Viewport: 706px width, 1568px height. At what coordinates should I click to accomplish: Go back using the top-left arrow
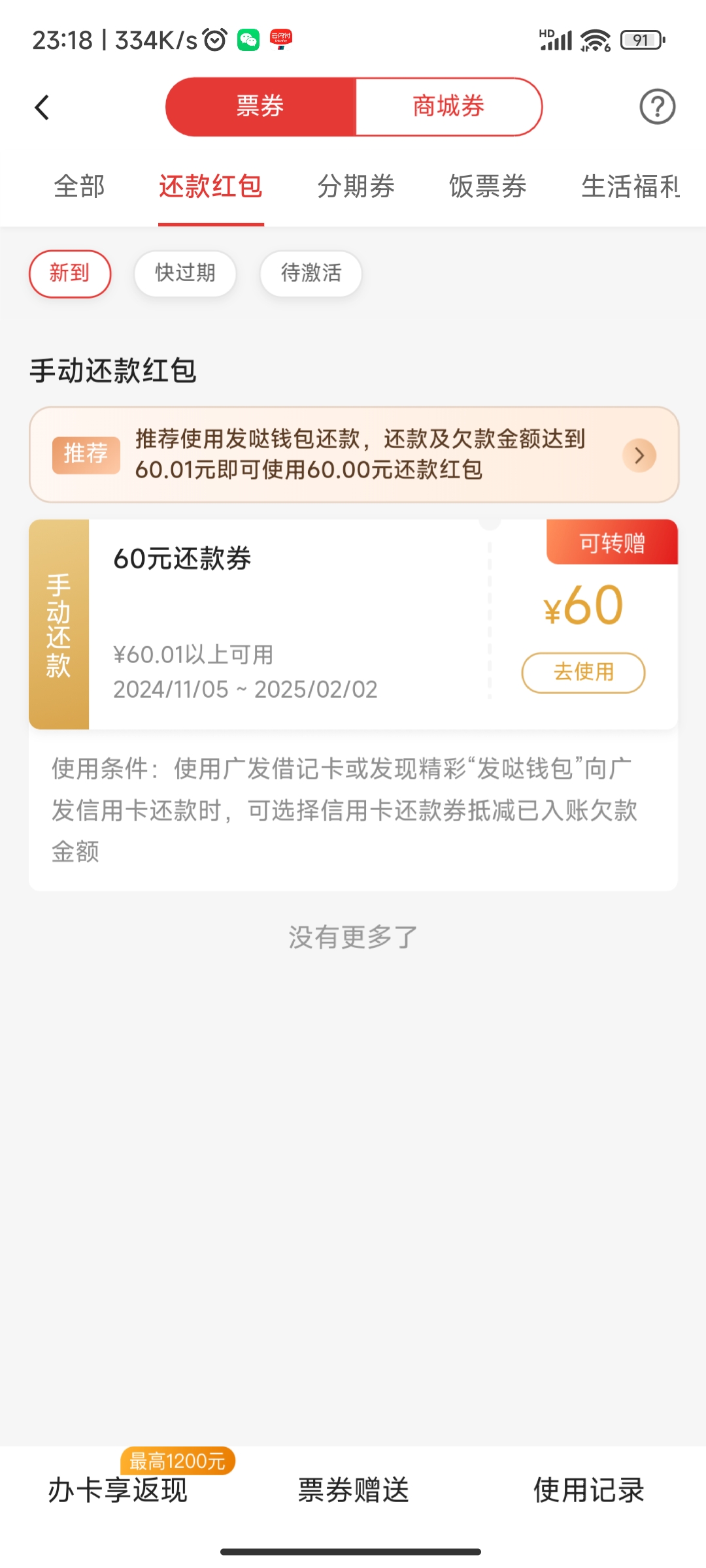[x=42, y=108]
